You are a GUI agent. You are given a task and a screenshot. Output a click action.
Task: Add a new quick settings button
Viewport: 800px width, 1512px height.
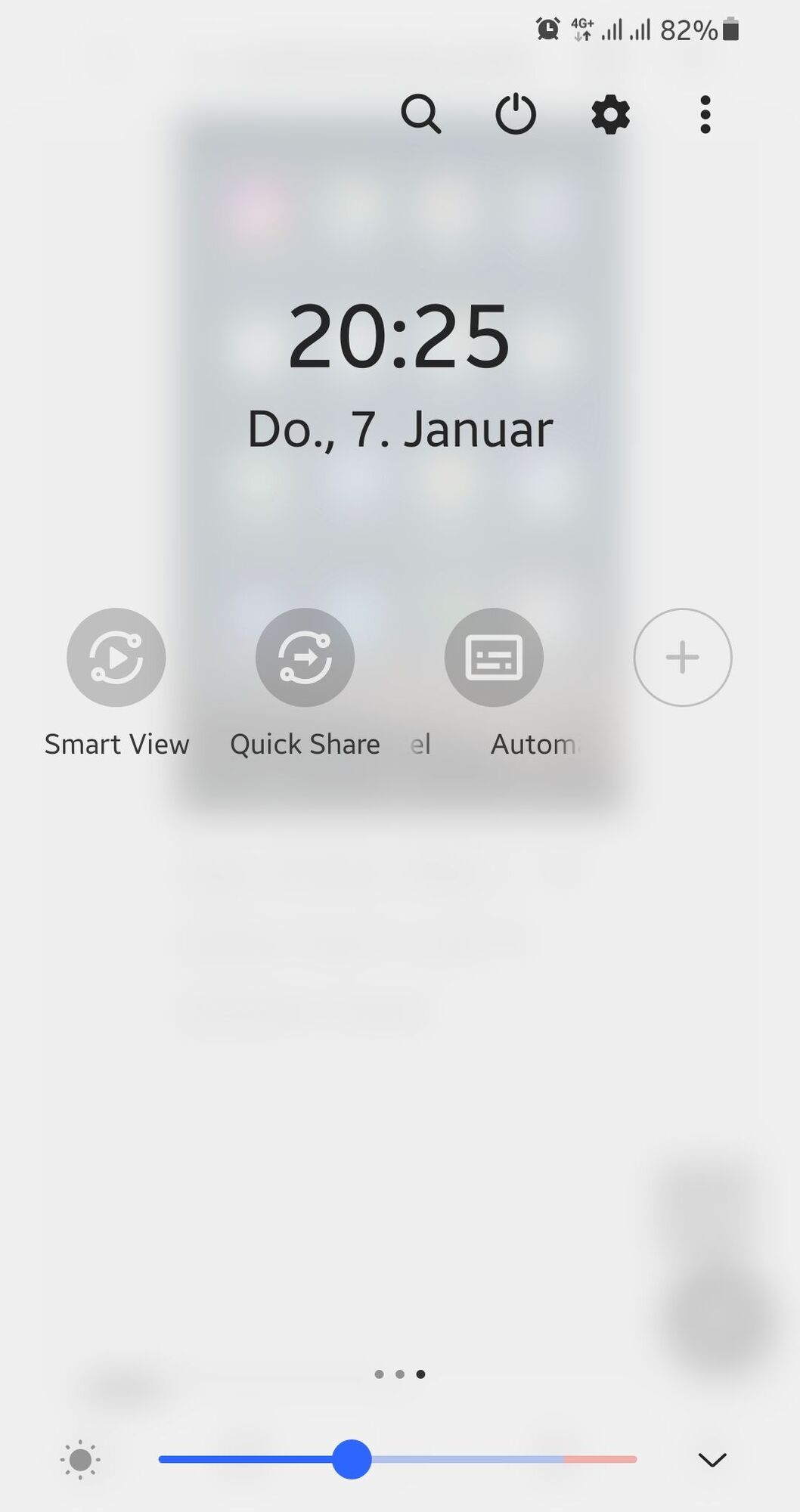tap(682, 657)
